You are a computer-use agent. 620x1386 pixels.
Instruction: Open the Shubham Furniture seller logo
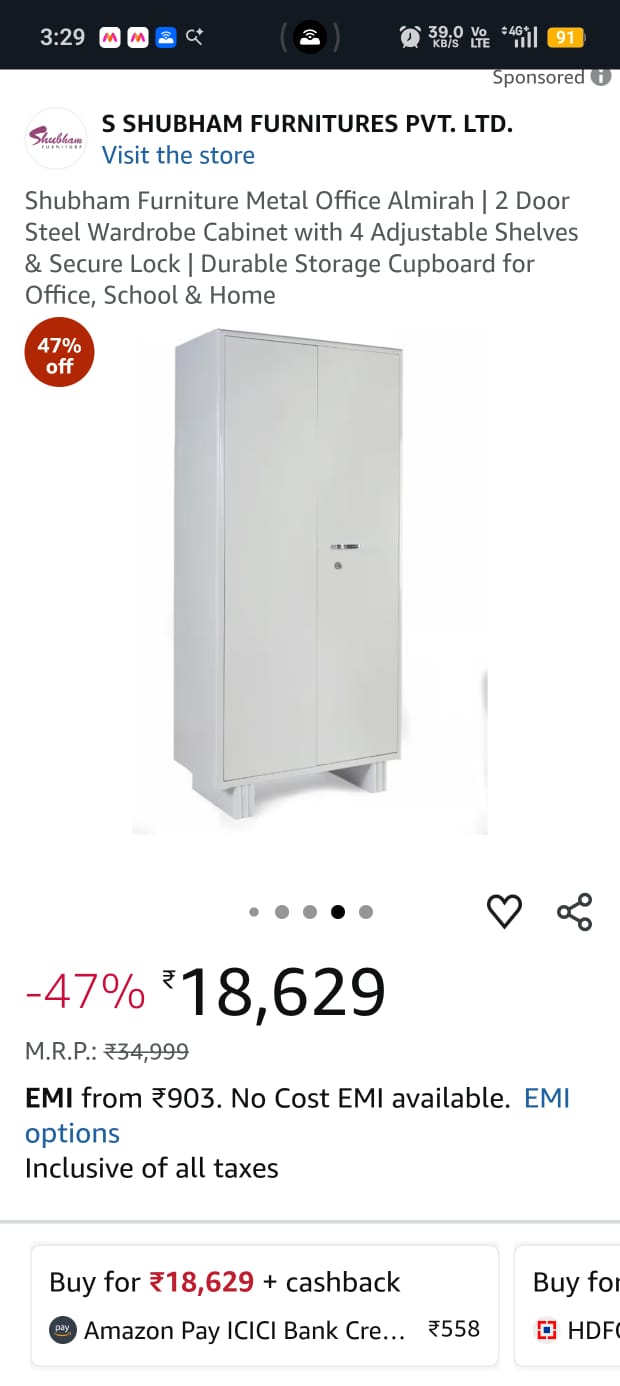[x=56, y=138]
